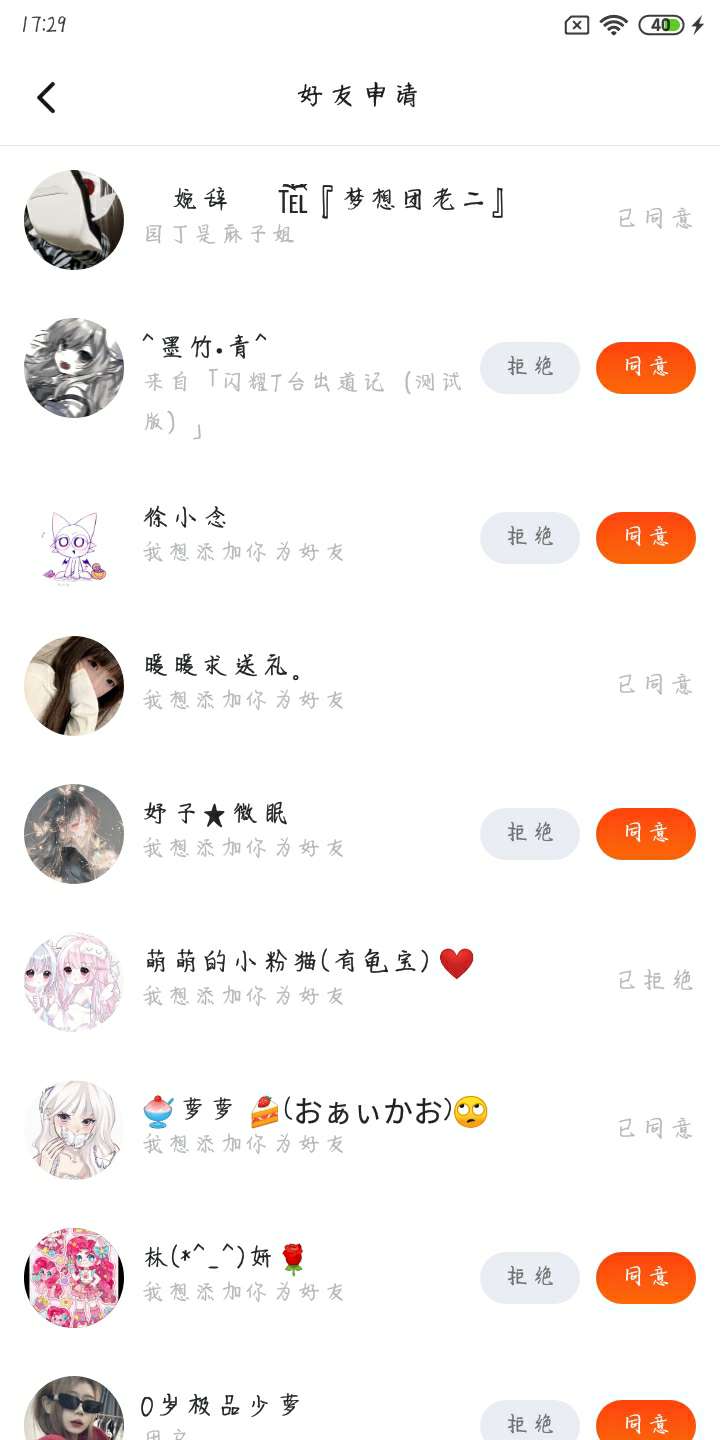Open 暖暖求送礼。's profile avatar
The width and height of the screenshot is (720, 1440).
tap(74, 686)
